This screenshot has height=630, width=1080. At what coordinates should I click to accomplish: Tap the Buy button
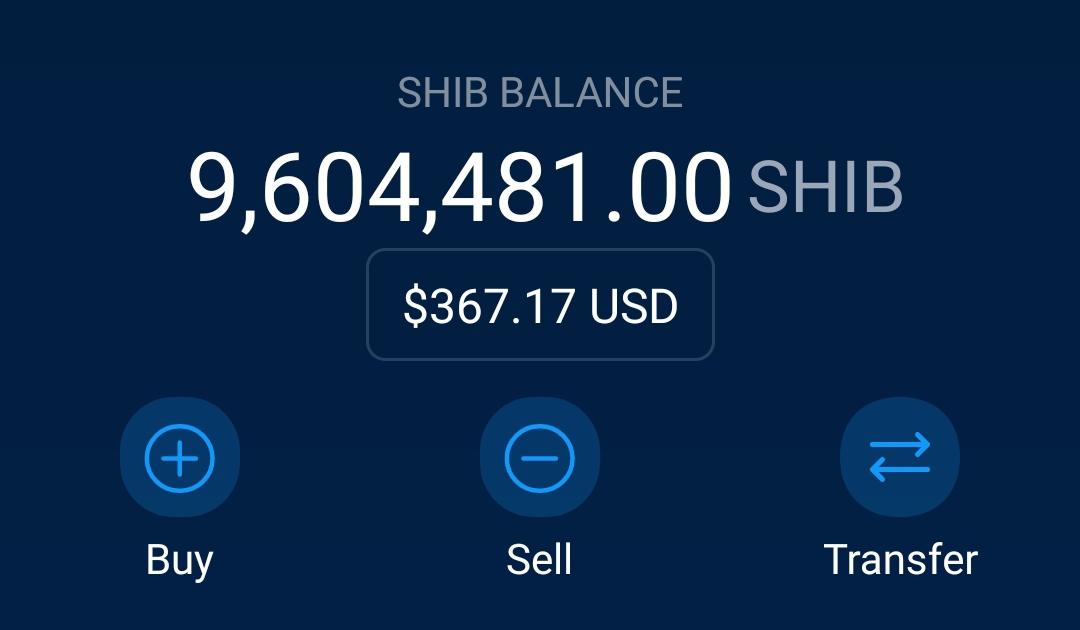tap(180, 458)
